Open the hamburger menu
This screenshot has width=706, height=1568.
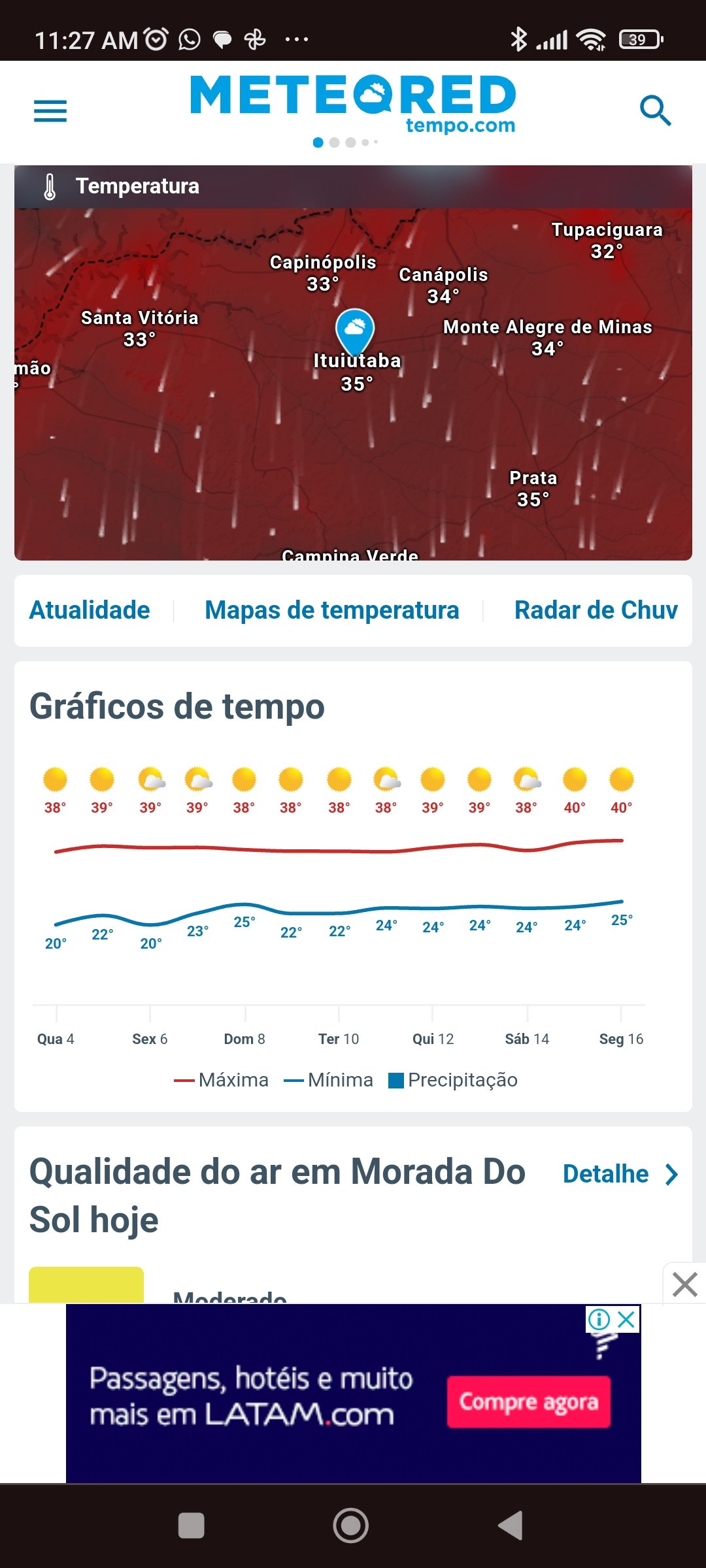pos(50,111)
